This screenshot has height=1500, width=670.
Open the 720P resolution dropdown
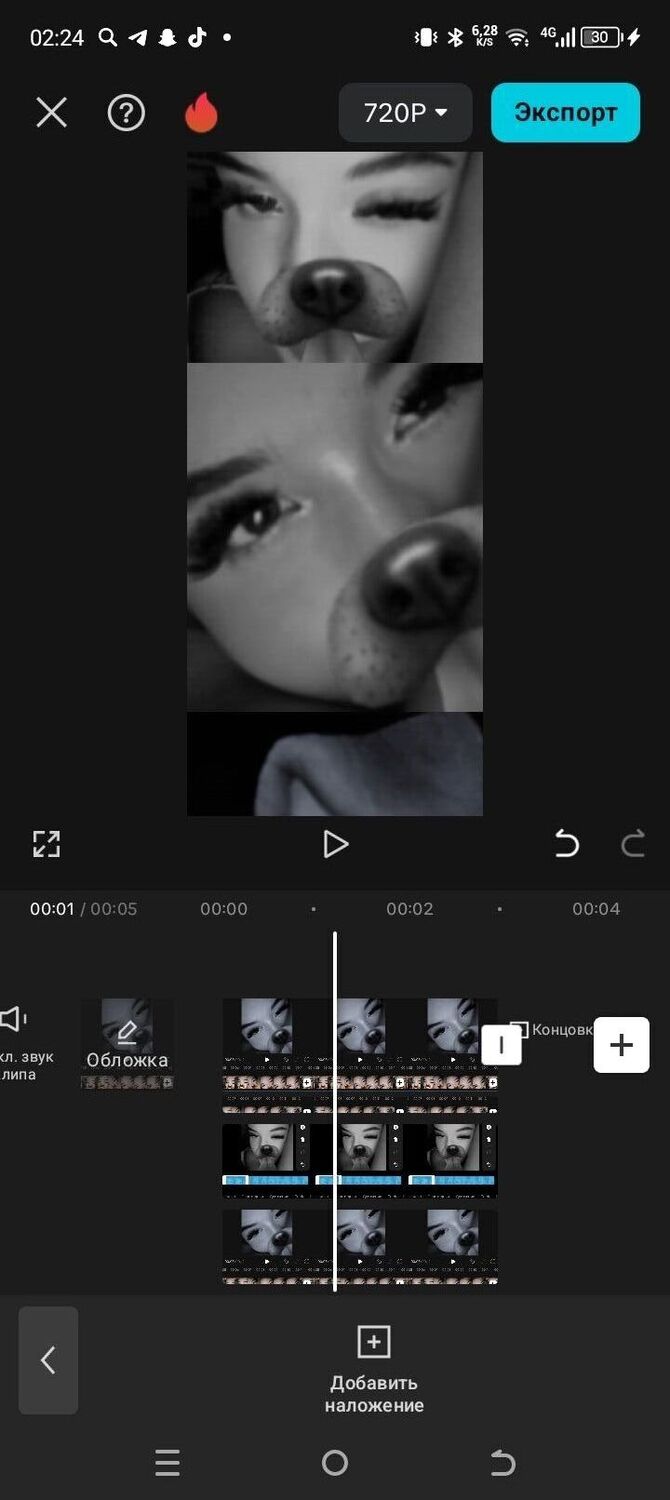(405, 113)
